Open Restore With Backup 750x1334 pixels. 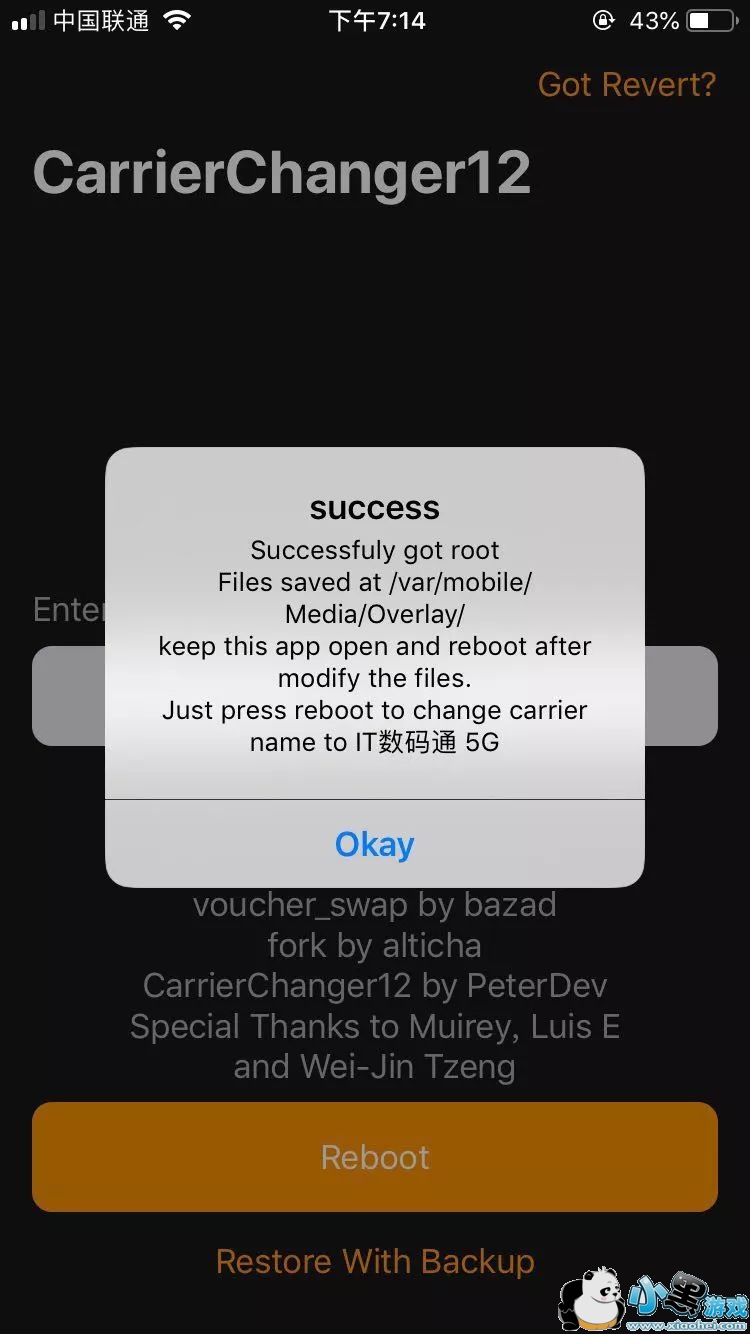coord(374,1261)
